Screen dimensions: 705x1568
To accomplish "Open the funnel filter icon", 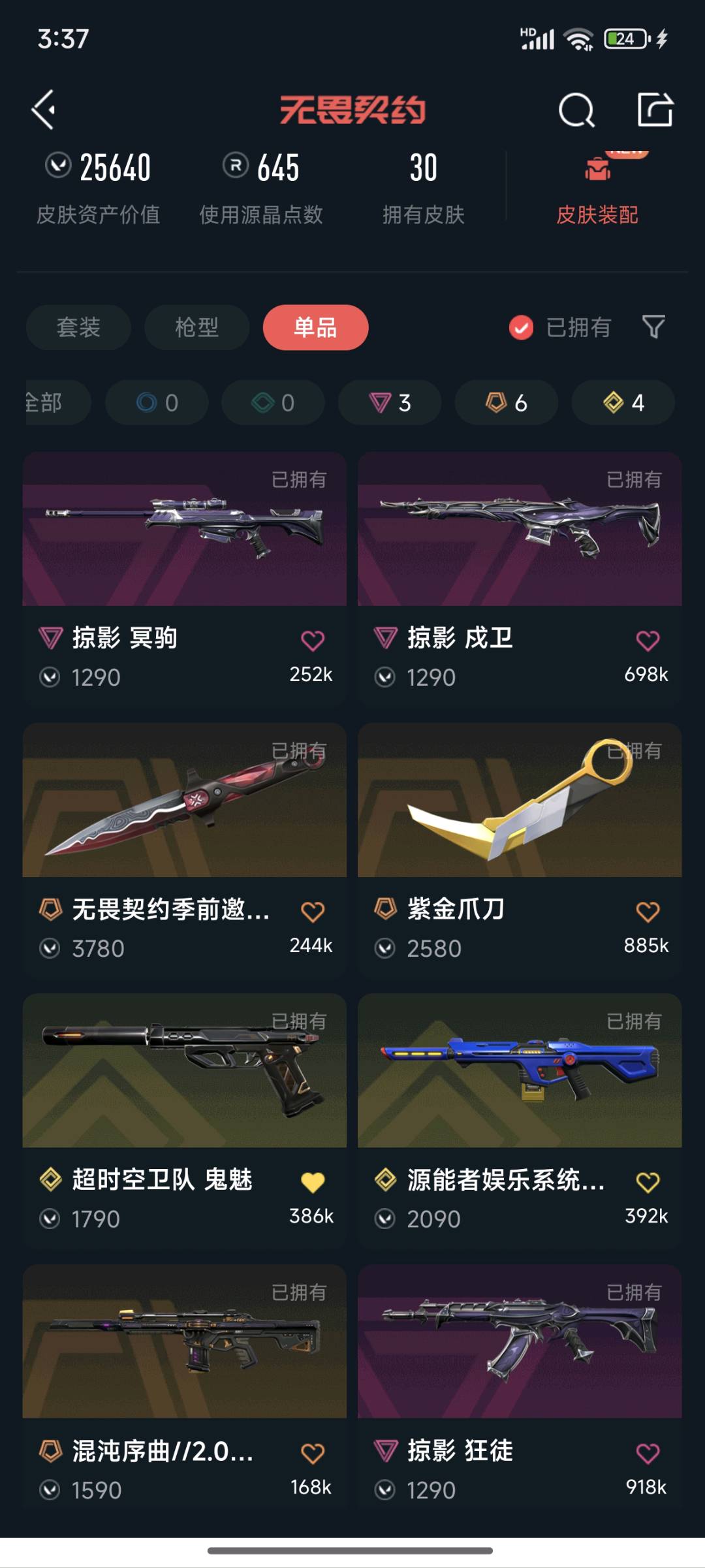I will (x=653, y=327).
